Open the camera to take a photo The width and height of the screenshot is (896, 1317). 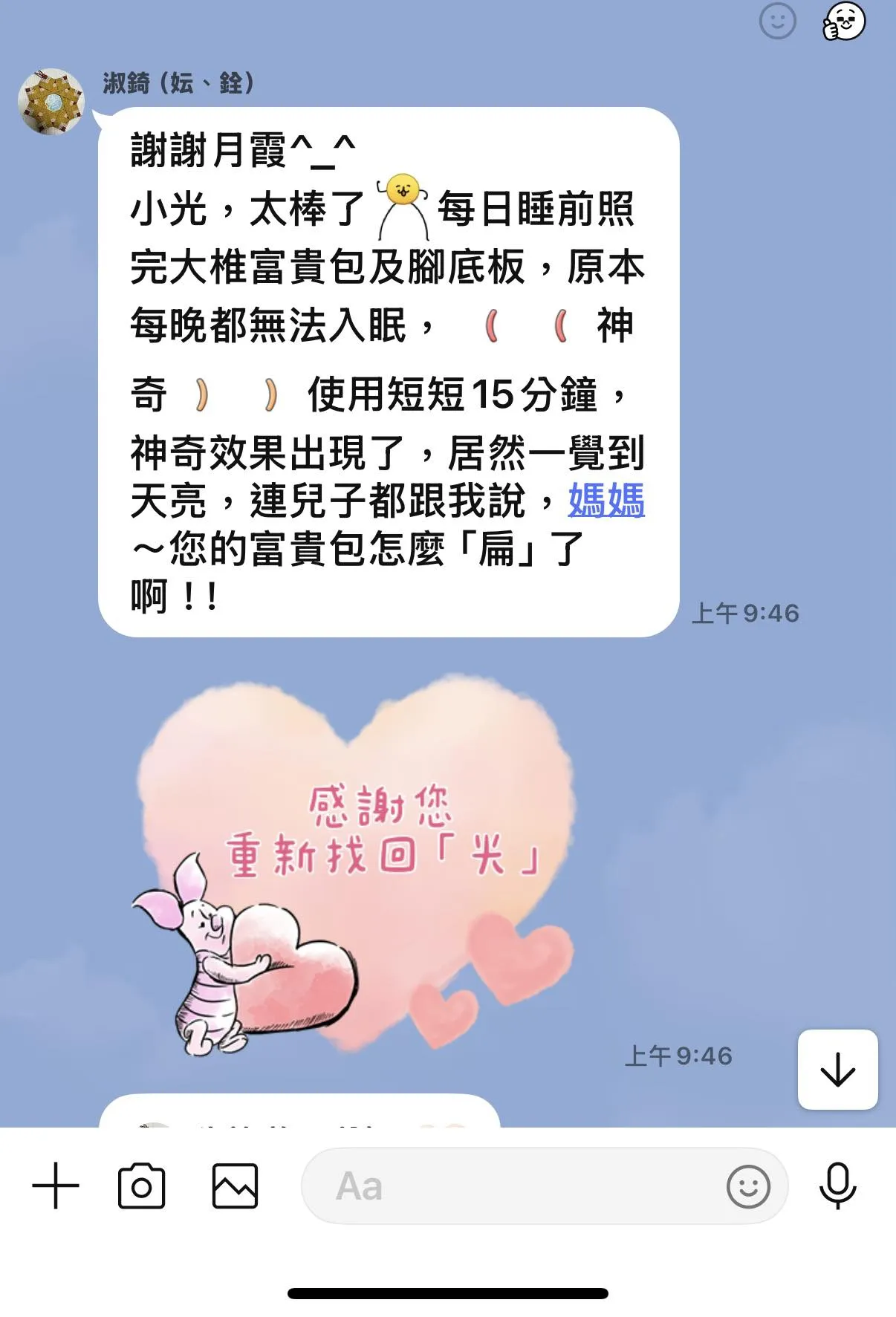point(141,1186)
